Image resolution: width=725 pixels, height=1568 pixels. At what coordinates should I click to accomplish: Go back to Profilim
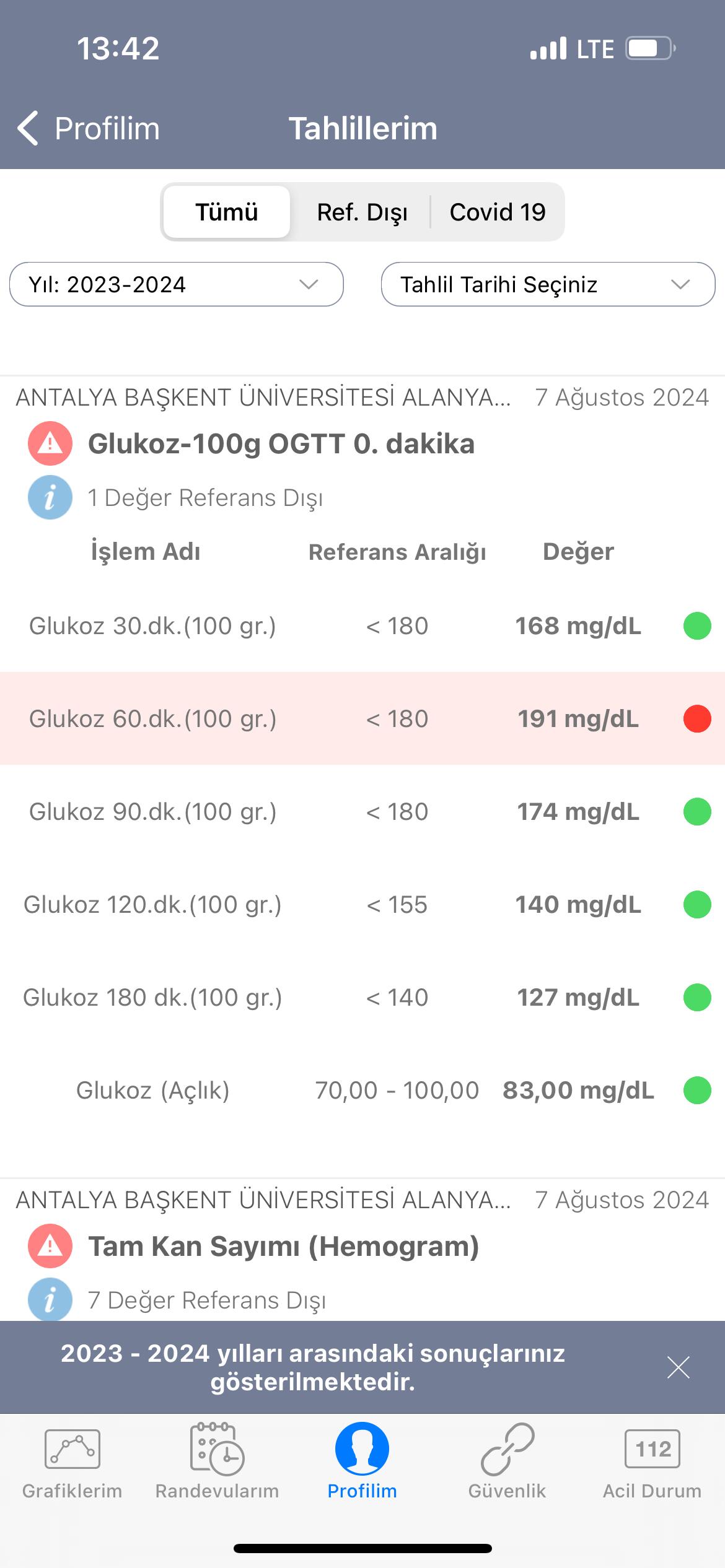[x=89, y=129]
